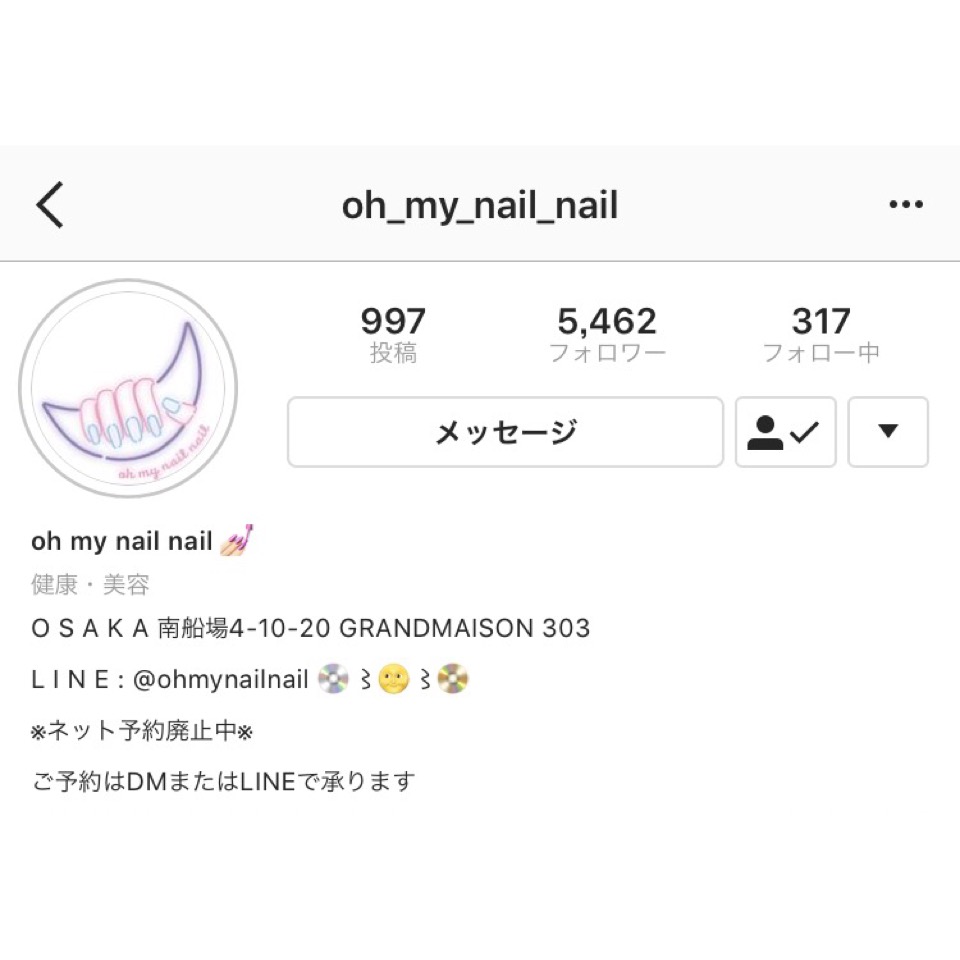View the 317 フォロー中 list
Image resolution: width=960 pixels, height=960 pixels.
(x=821, y=335)
